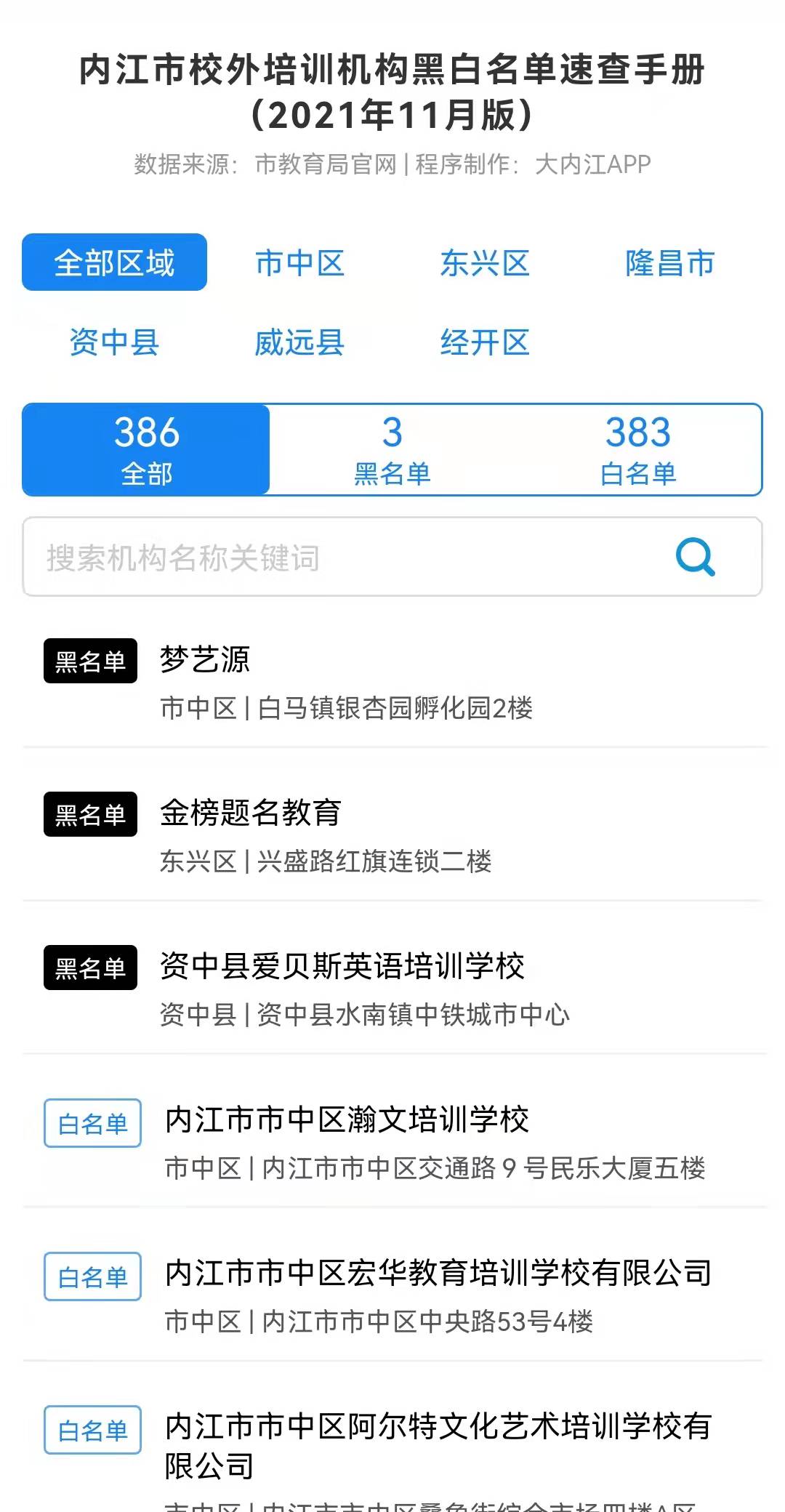Screen dimensions: 785x1512
Task: Click the 白名单 badge beside 瀚文培训学校
Action: [92, 1123]
